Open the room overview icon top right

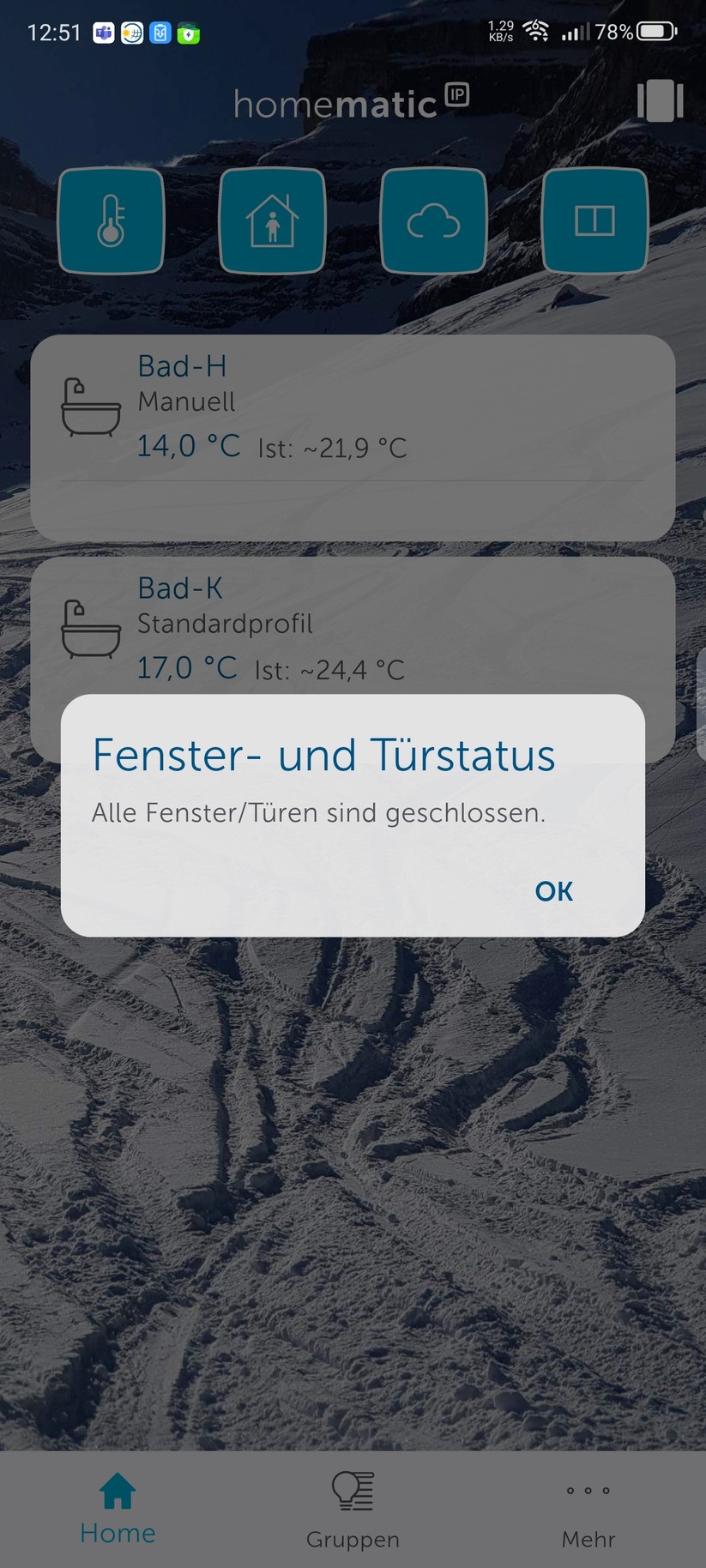tap(659, 101)
